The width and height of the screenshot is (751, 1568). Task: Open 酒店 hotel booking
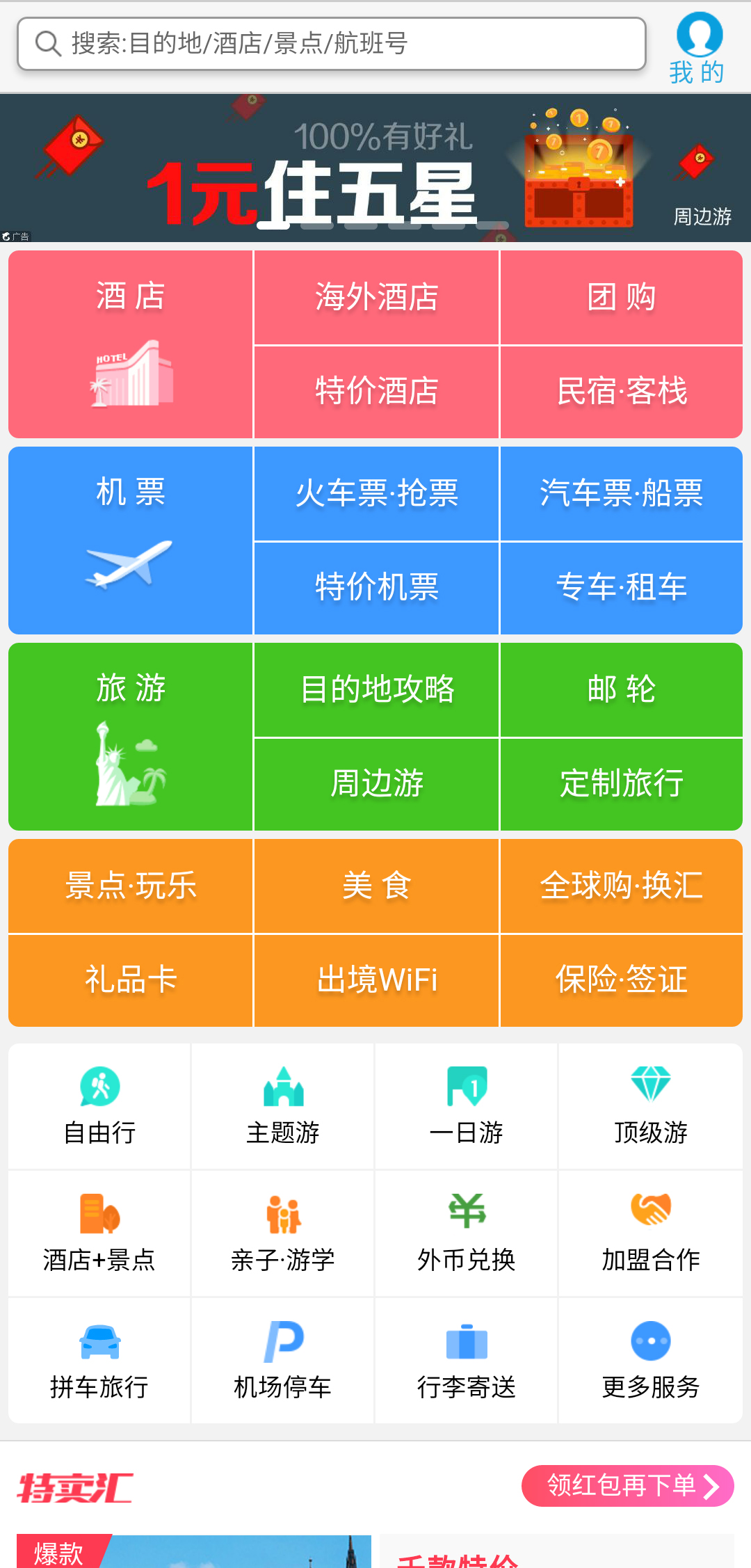tap(131, 344)
